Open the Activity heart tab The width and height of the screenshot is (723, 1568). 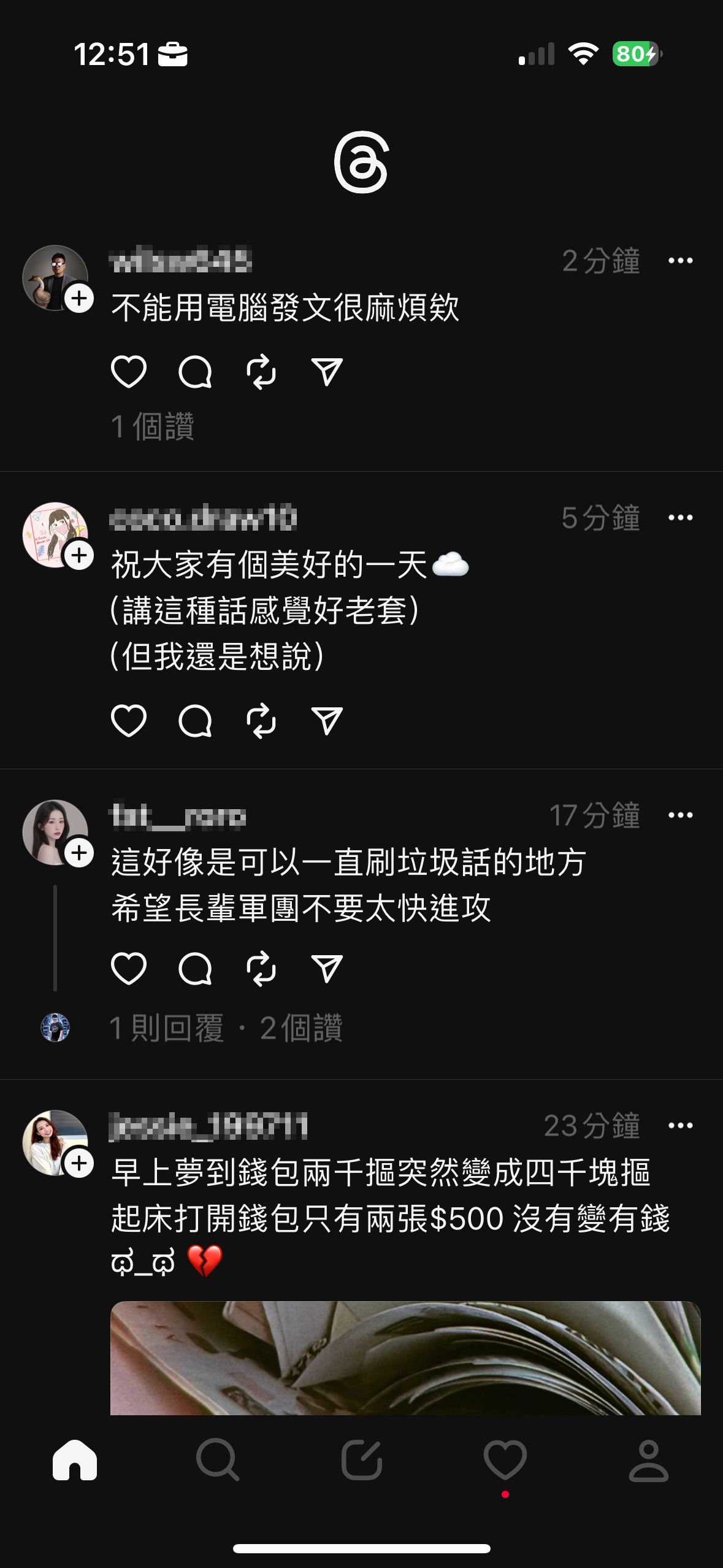coord(505,1460)
